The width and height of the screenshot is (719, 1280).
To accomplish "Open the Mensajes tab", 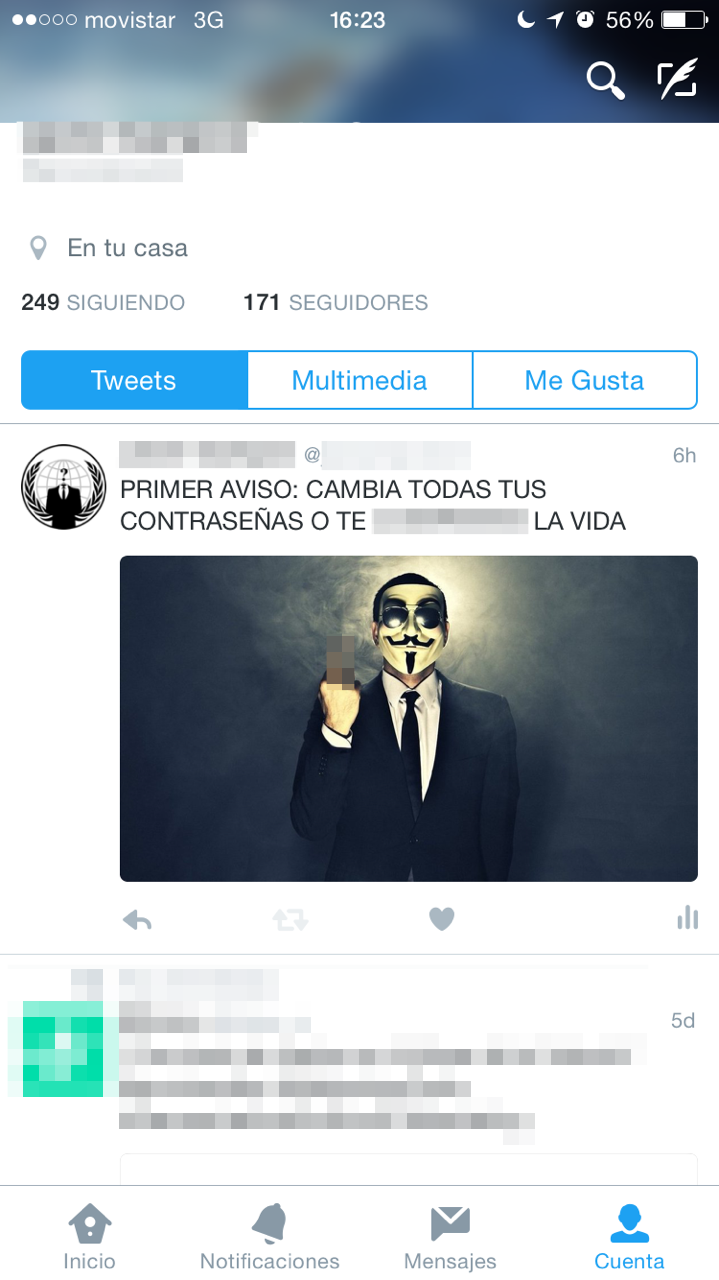I will (x=450, y=1235).
